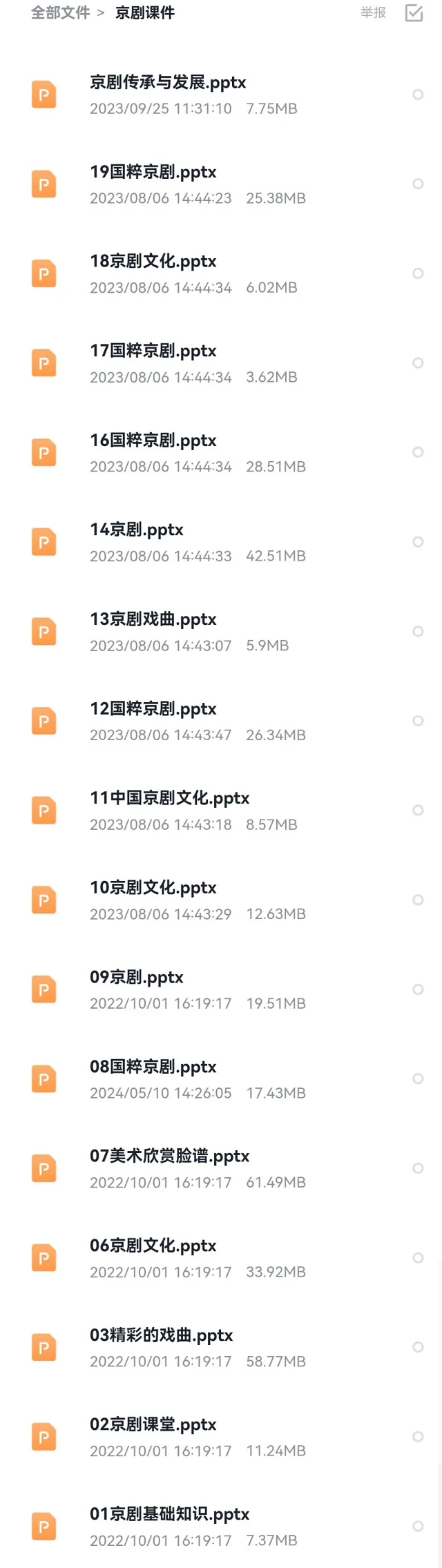Viewport: 442px width, 1568px height.
Task: Open 17国粹京剧.pptx
Action: coord(153,351)
